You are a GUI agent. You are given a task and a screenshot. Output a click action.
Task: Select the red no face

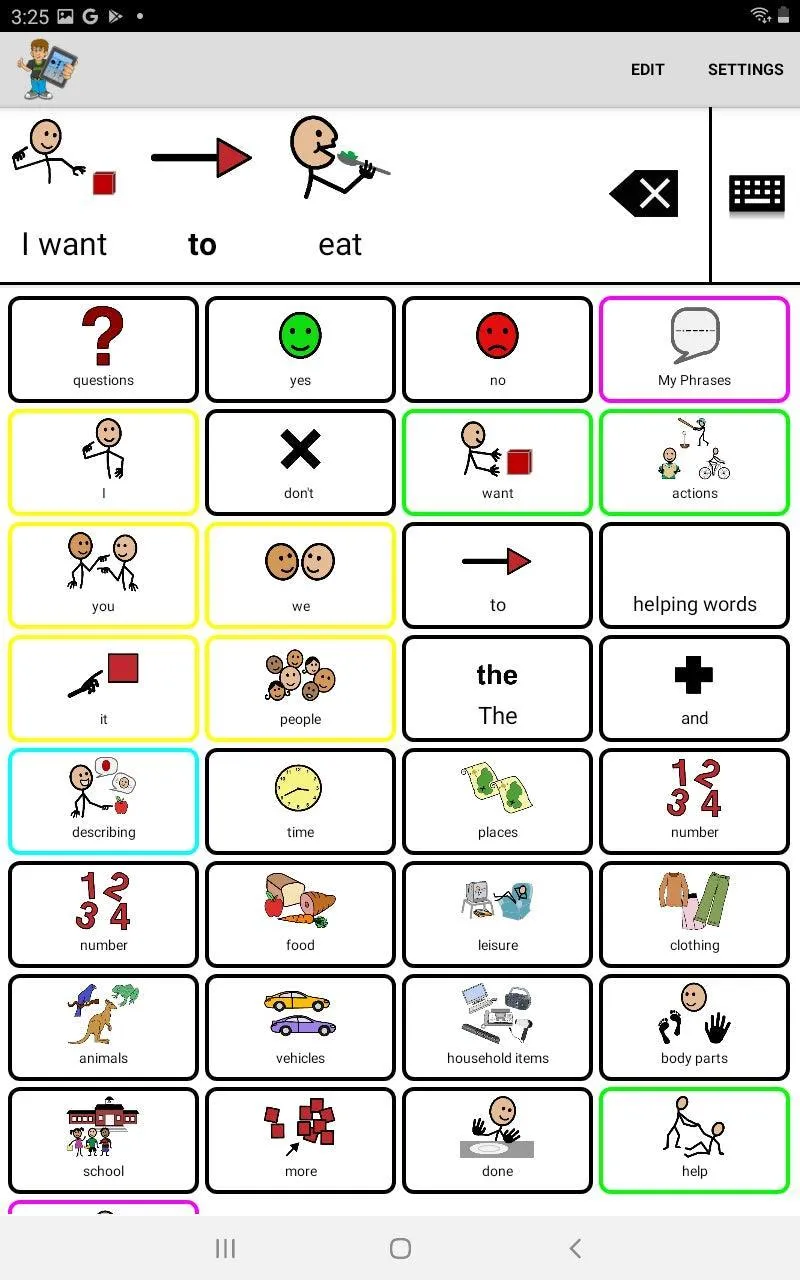[497, 349]
